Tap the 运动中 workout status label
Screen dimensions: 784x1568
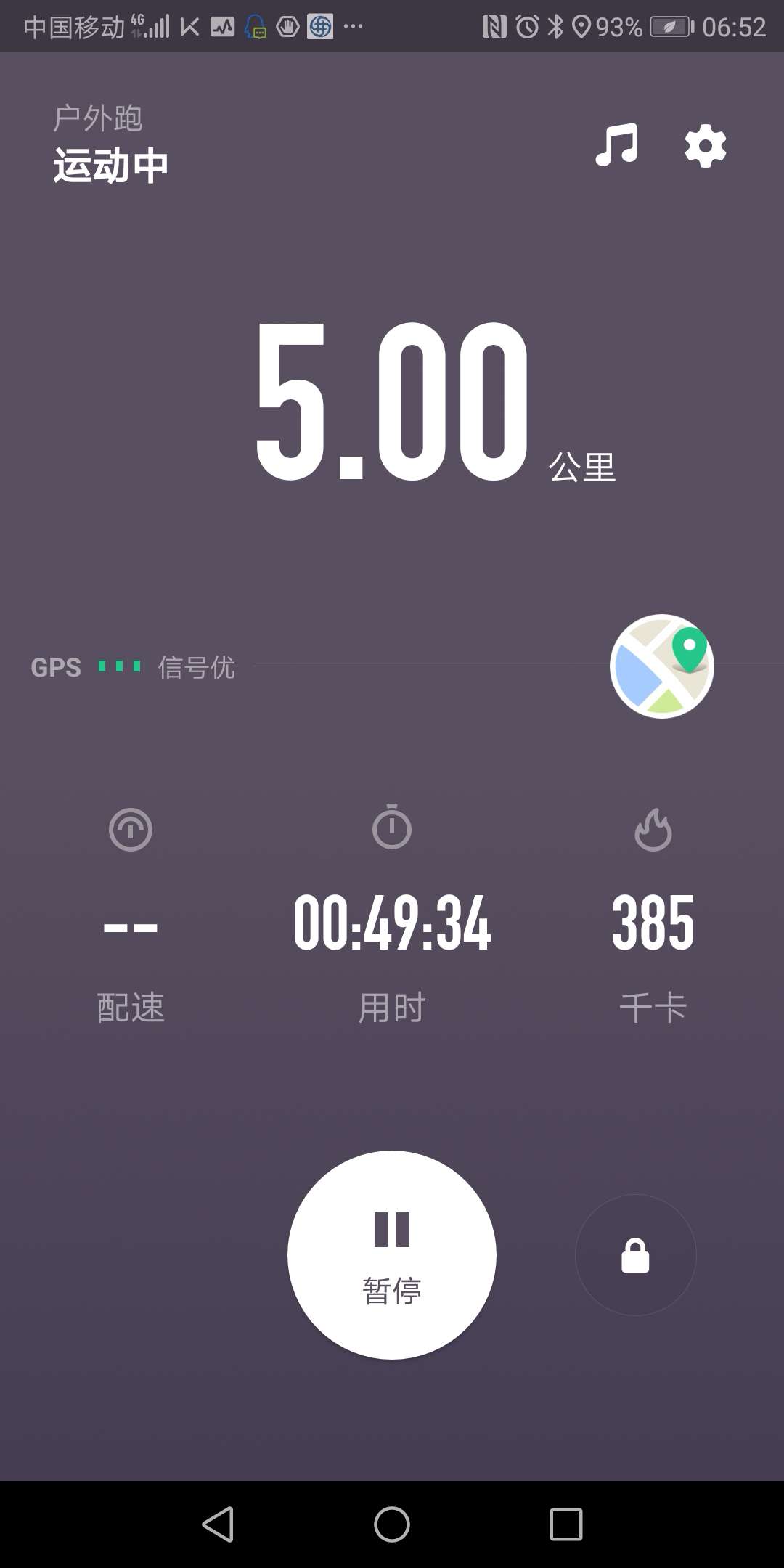tap(110, 166)
